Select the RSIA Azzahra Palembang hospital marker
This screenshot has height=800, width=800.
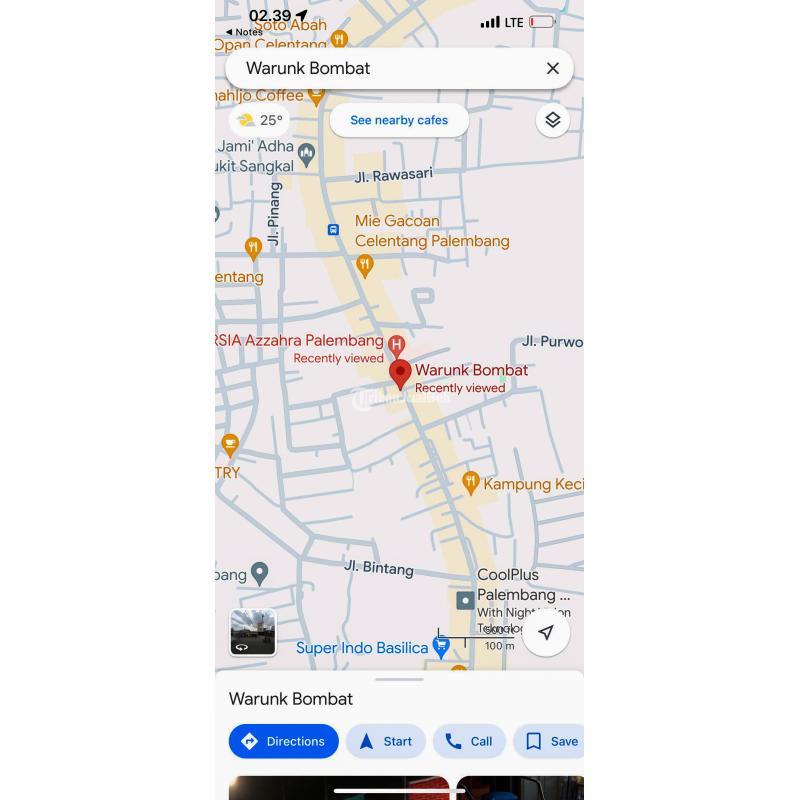[x=397, y=346]
